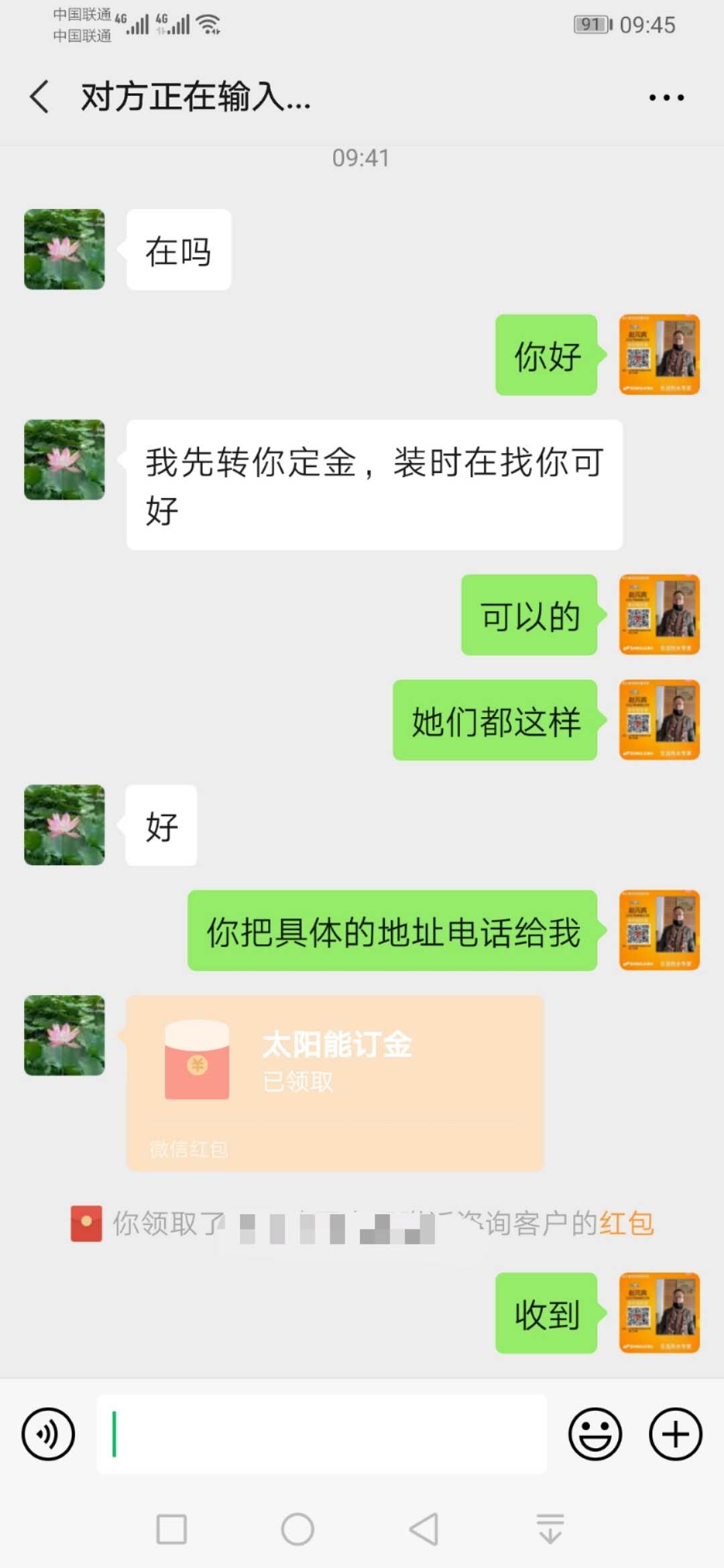Open system recent apps
This screenshot has width=724, height=1568.
point(172,1529)
